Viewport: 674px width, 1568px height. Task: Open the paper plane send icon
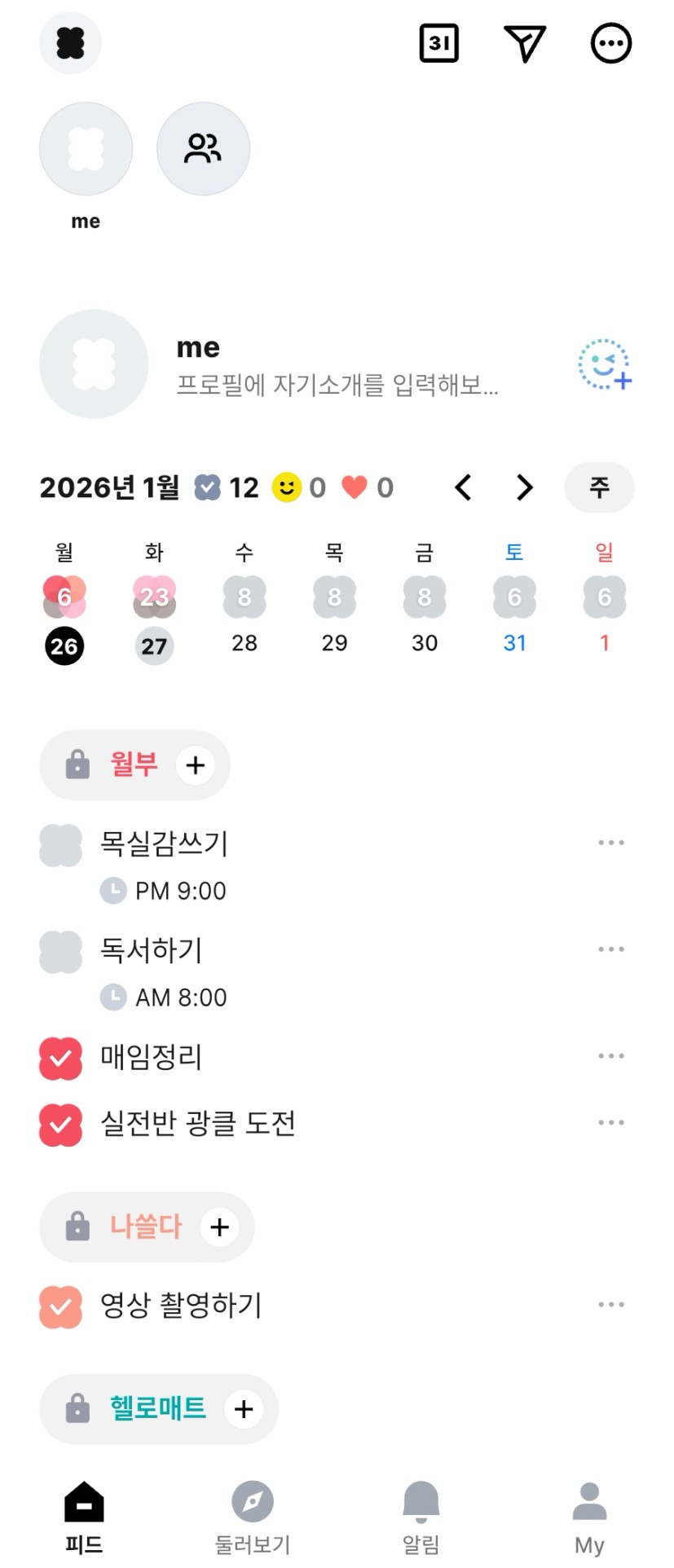tap(524, 43)
